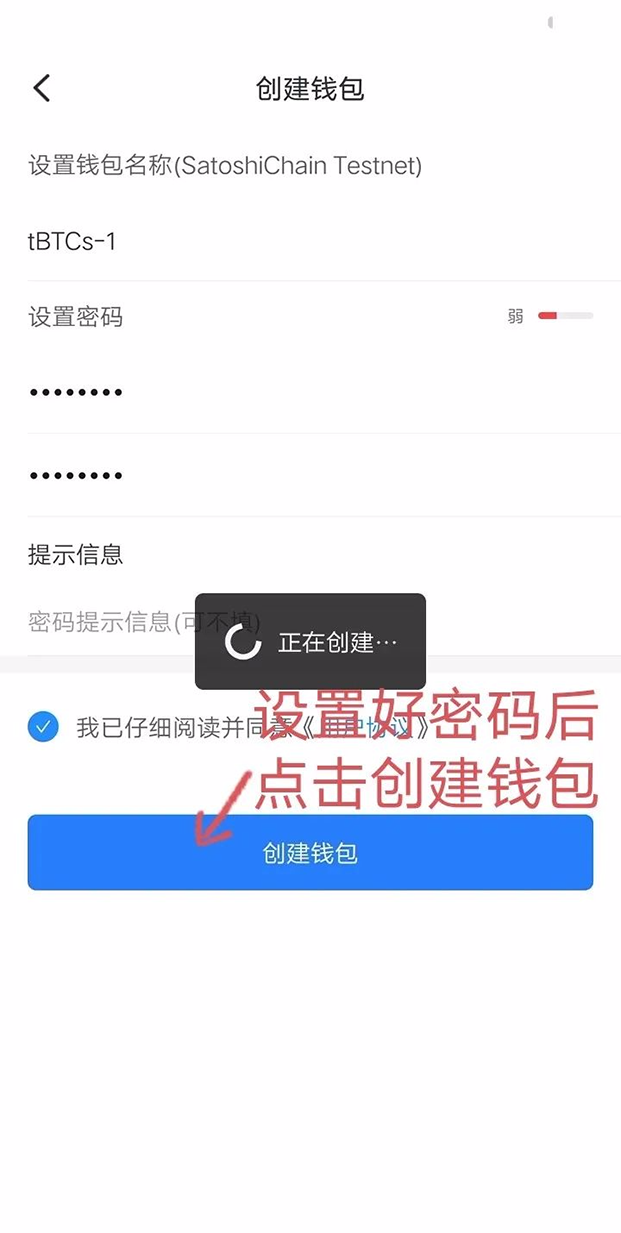The width and height of the screenshot is (621, 1233).
Task: Edit the wallet name field tBTCs-1
Action: pyautogui.click(x=300, y=241)
